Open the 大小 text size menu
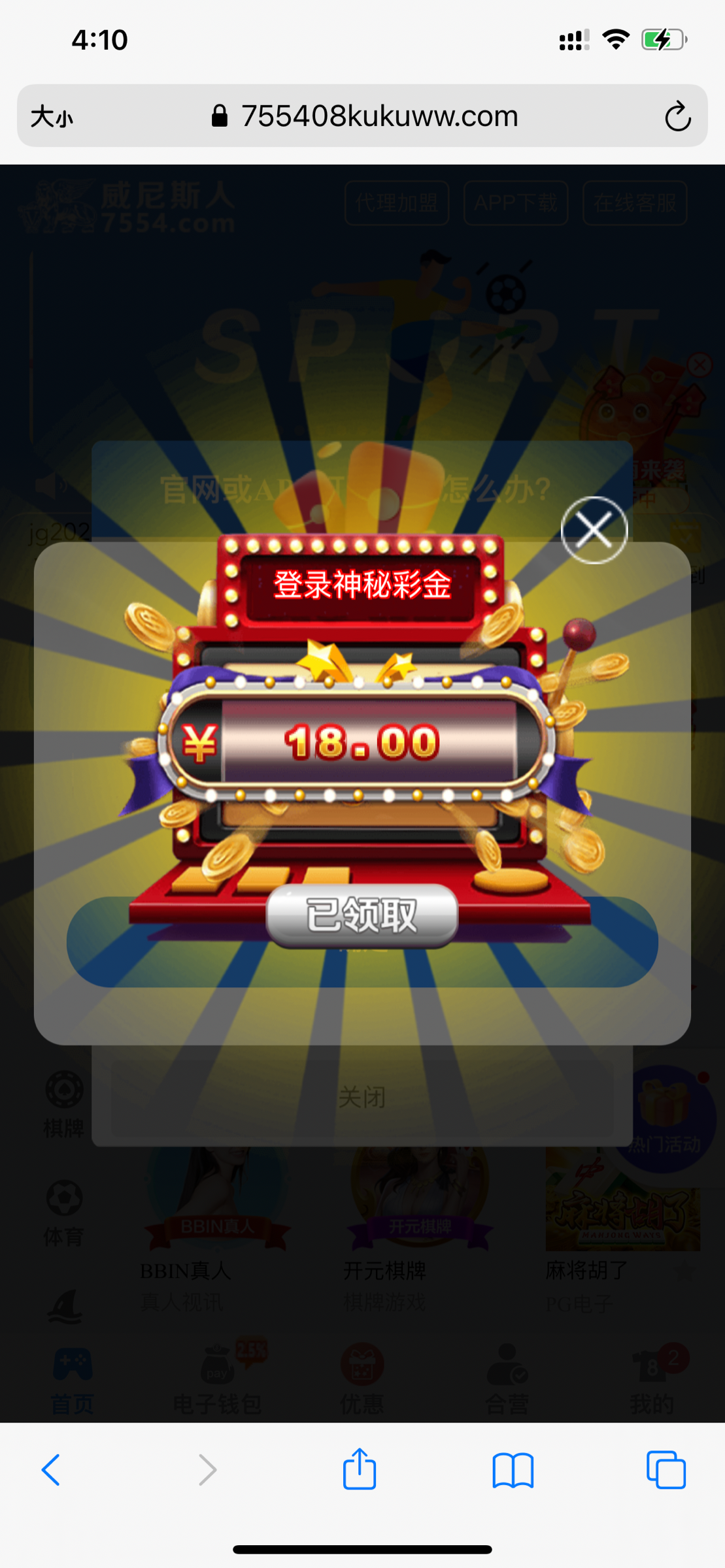 coord(52,118)
